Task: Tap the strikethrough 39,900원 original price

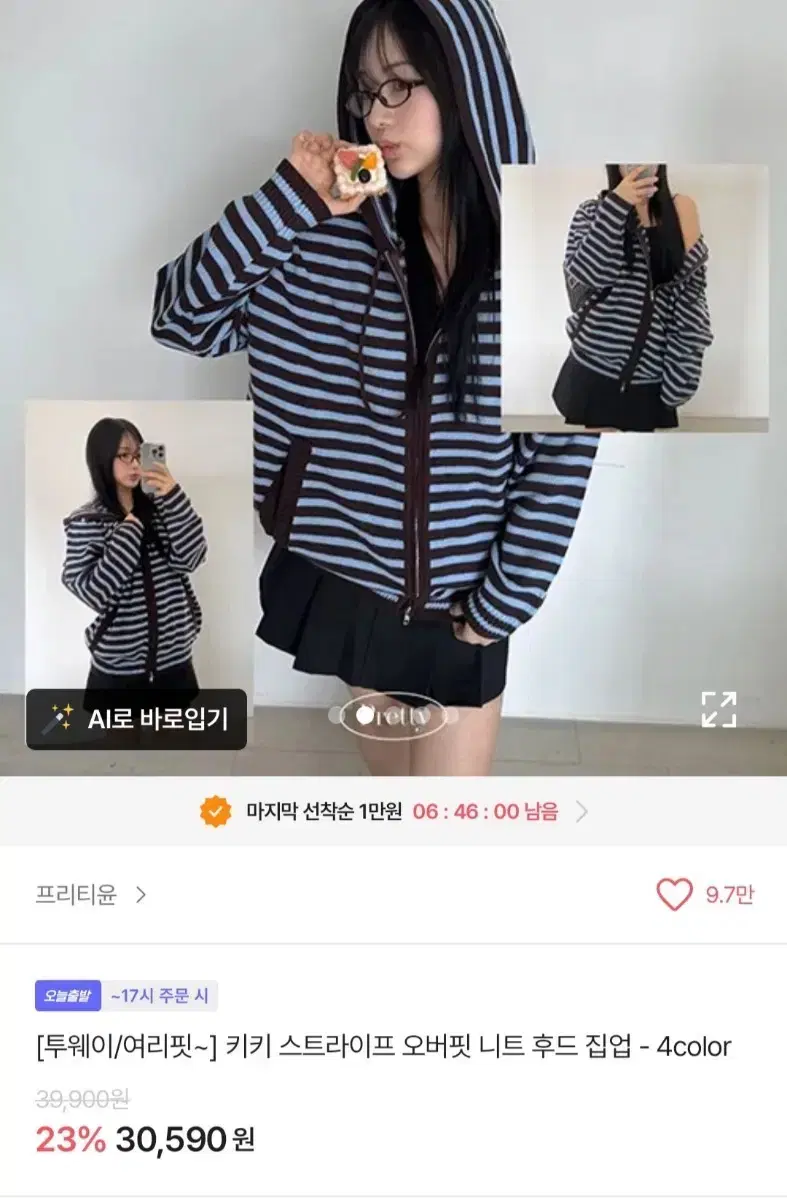Action: tap(84, 1097)
